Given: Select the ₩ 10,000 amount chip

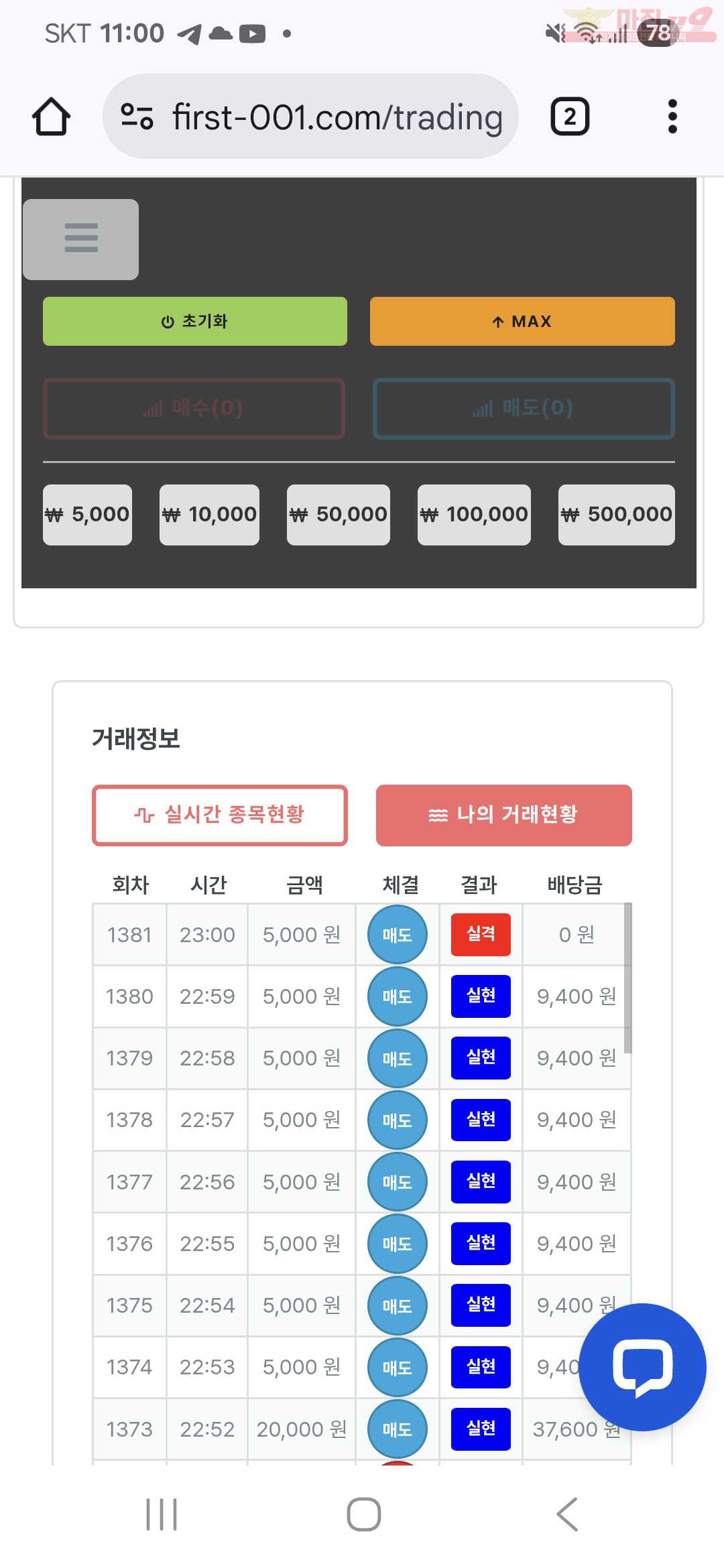Looking at the screenshot, I should point(209,515).
